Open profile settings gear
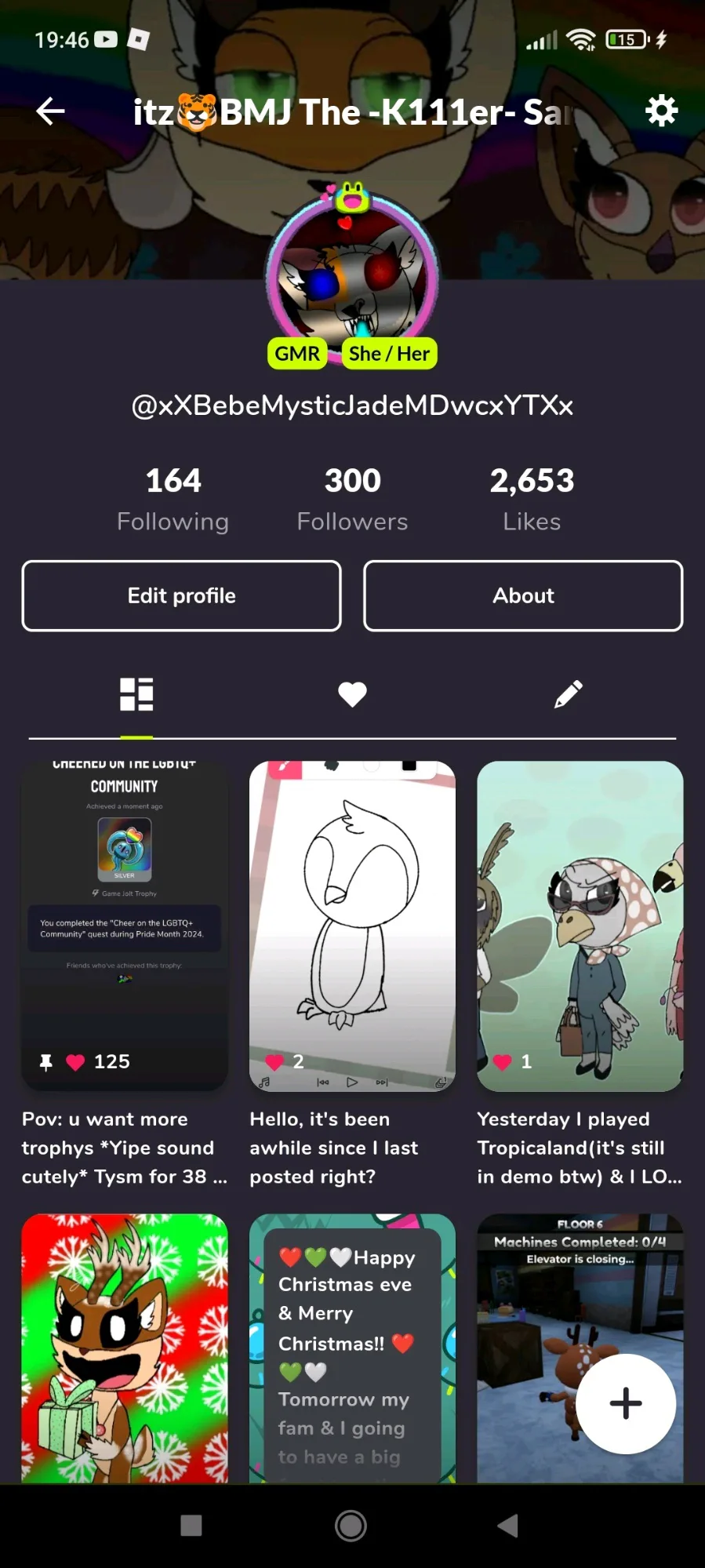 661,111
